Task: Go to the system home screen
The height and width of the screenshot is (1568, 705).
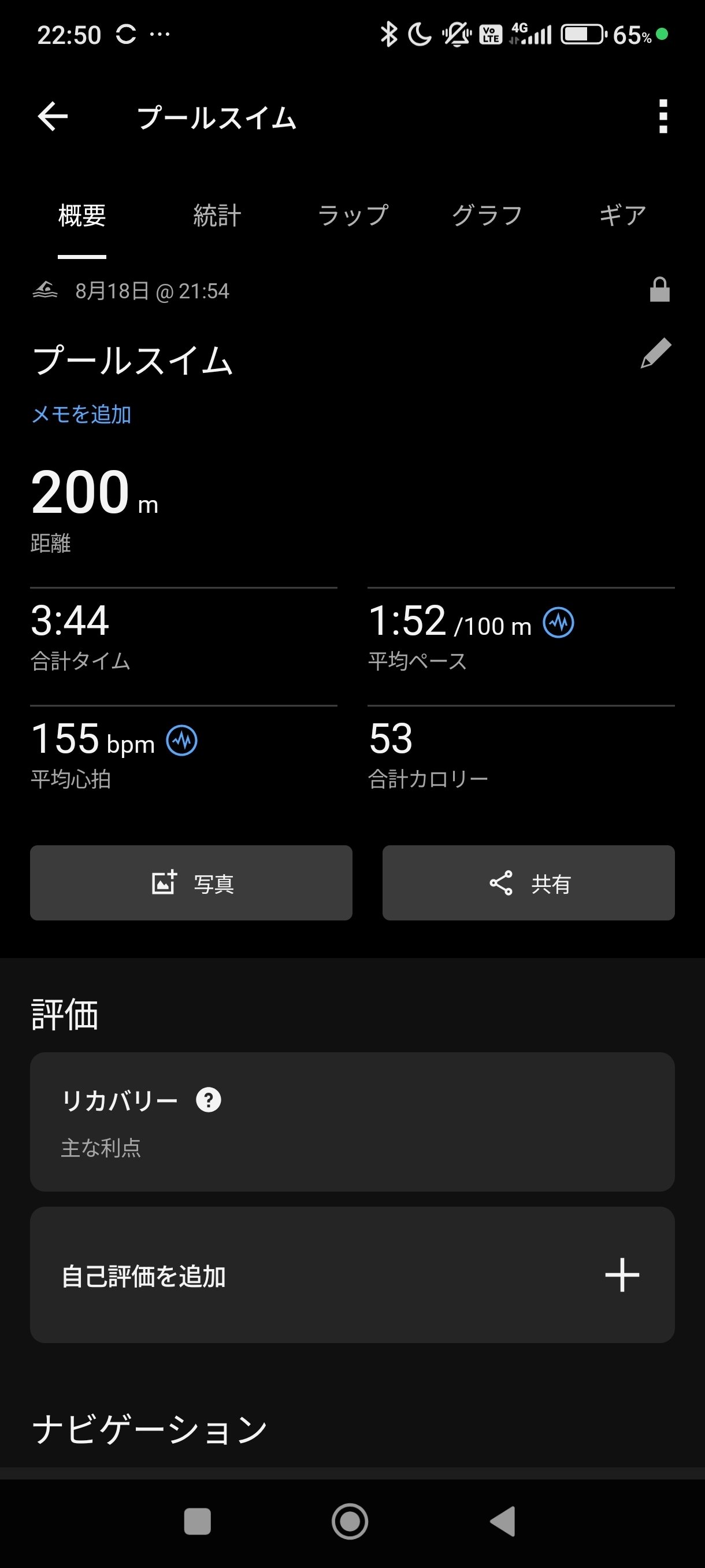Action: coord(350,1521)
